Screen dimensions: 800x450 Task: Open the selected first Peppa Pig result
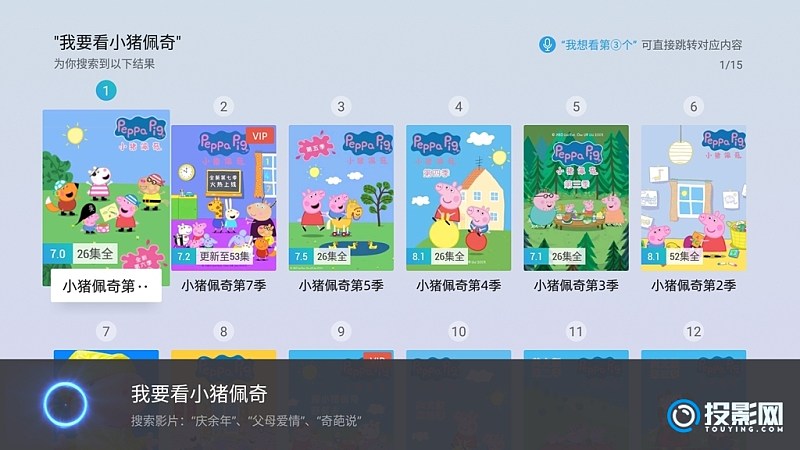coord(106,198)
